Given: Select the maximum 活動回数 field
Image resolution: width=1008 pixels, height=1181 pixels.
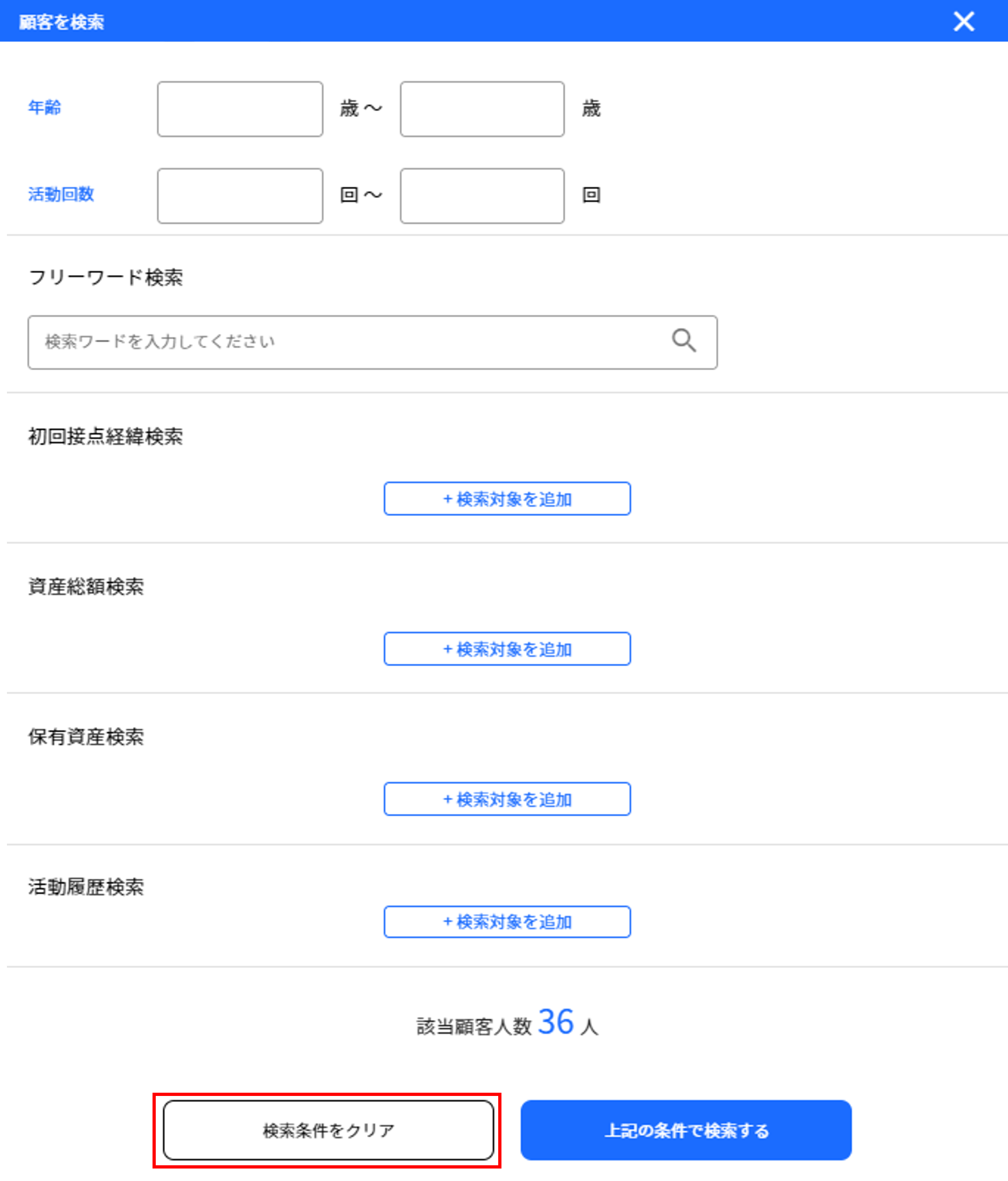Looking at the screenshot, I should click(x=482, y=196).
